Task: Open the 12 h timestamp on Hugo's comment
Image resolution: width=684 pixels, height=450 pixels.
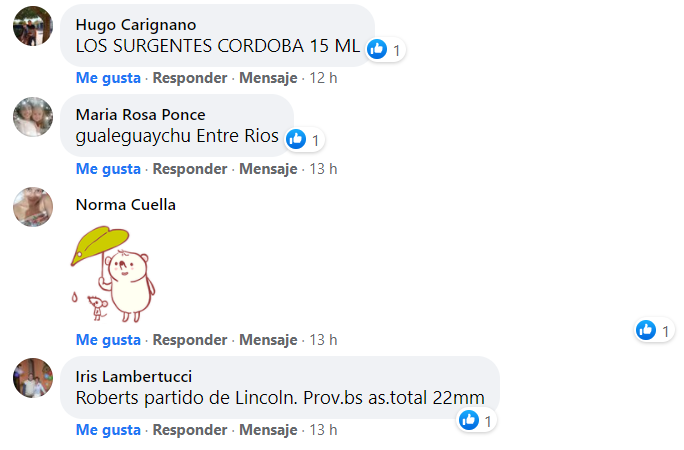Action: click(324, 78)
